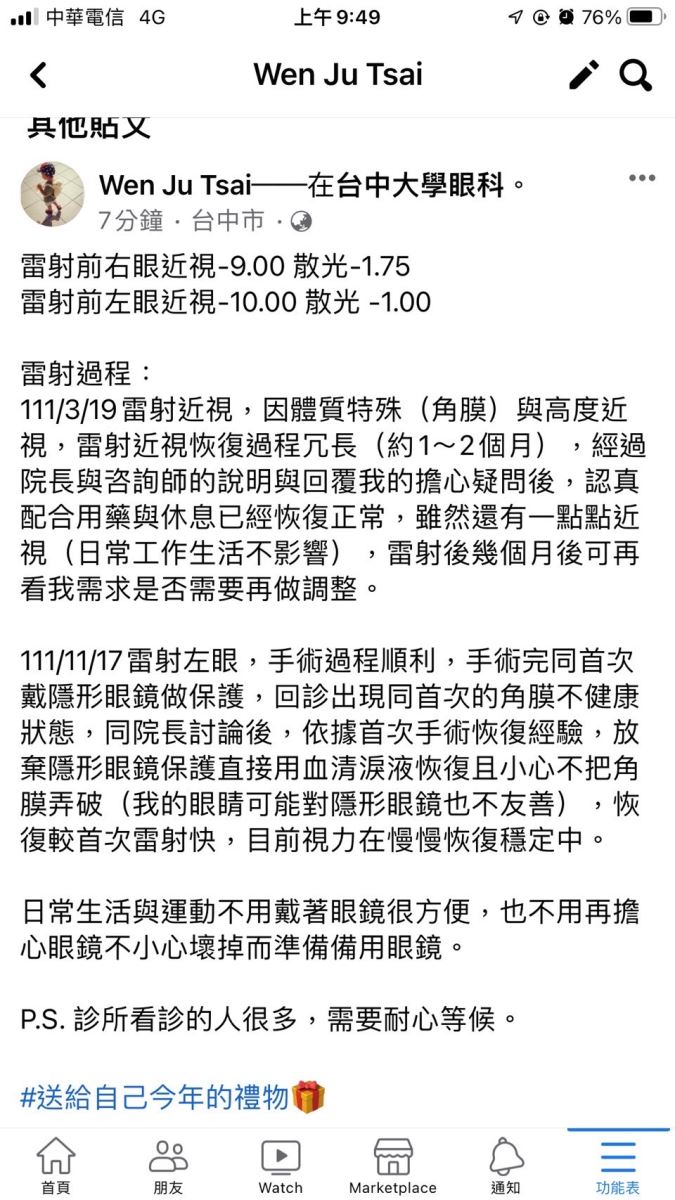Viewport: 675px width, 1200px height.
Task: Switch to the 朋友 tab
Action: pos(168,1166)
